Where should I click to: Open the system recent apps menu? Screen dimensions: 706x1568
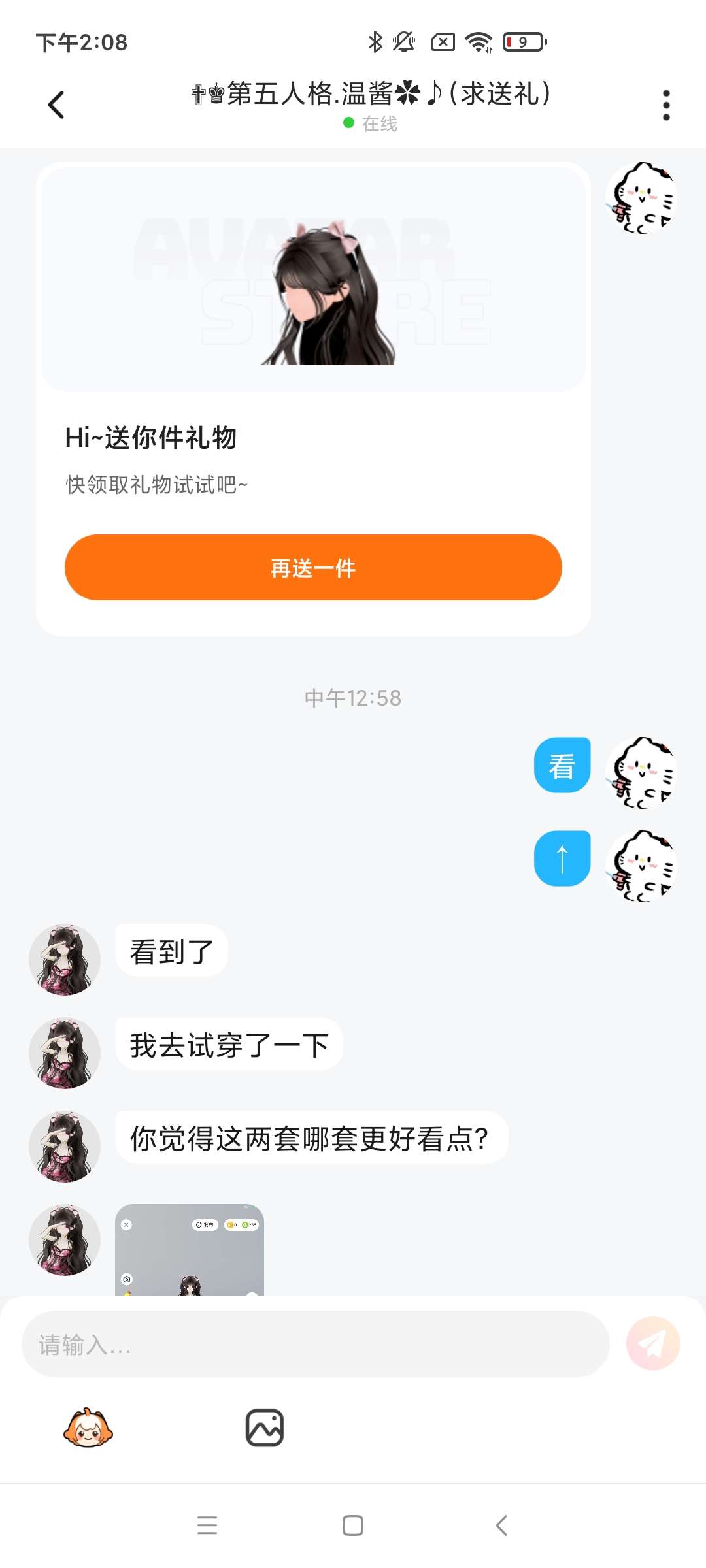click(x=207, y=1526)
